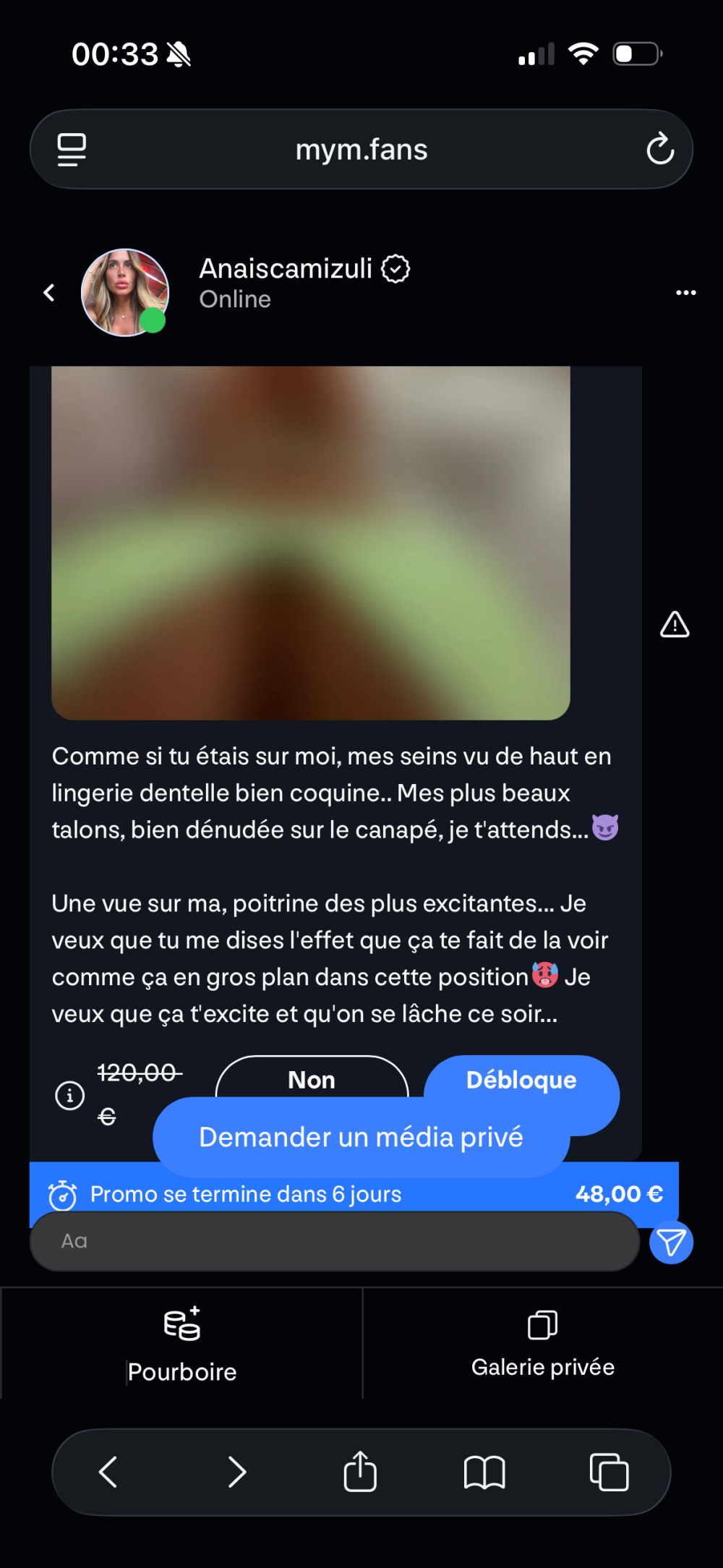Decline the offer with Non

(312, 1078)
